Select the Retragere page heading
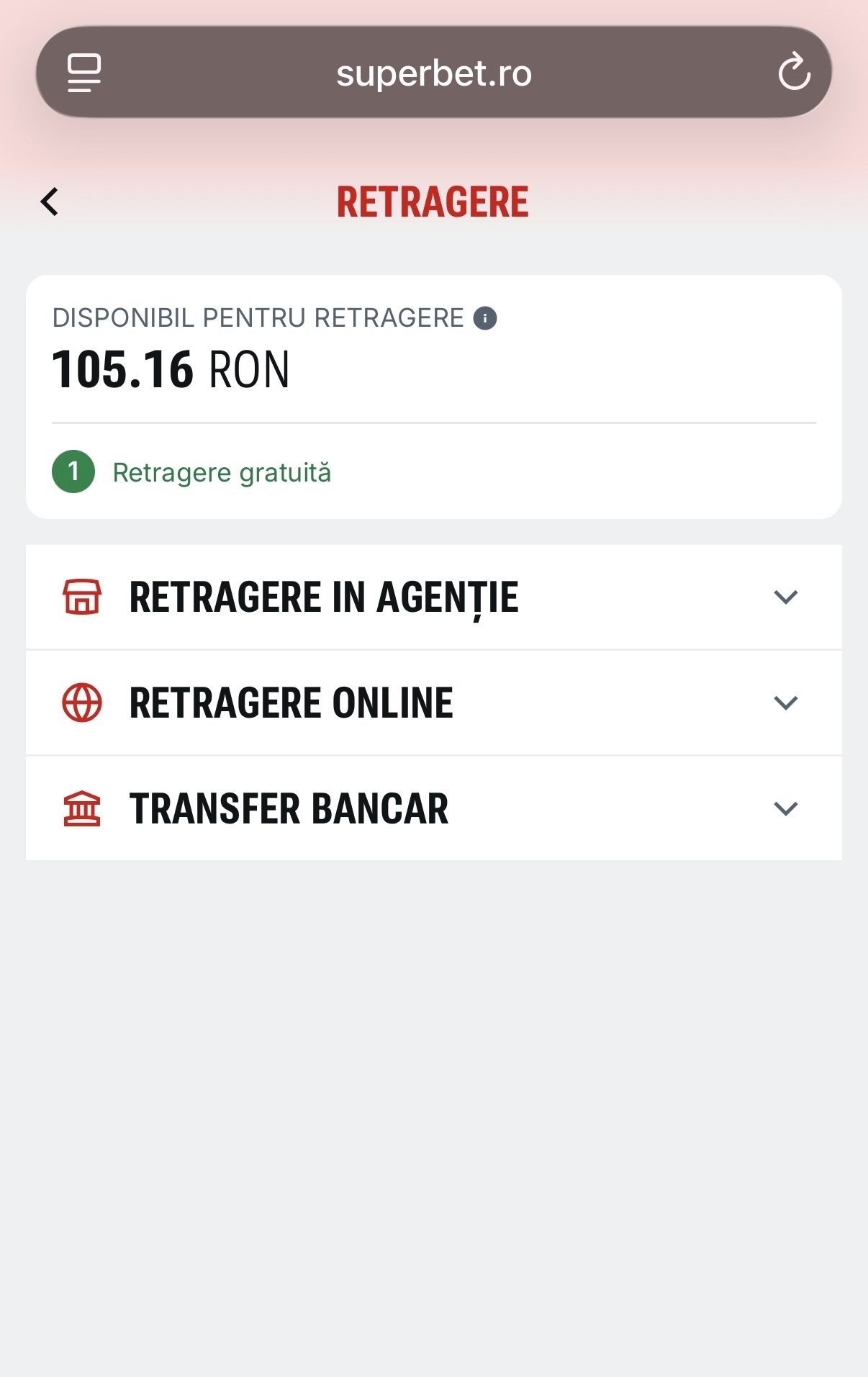868x1377 pixels. pos(434,203)
